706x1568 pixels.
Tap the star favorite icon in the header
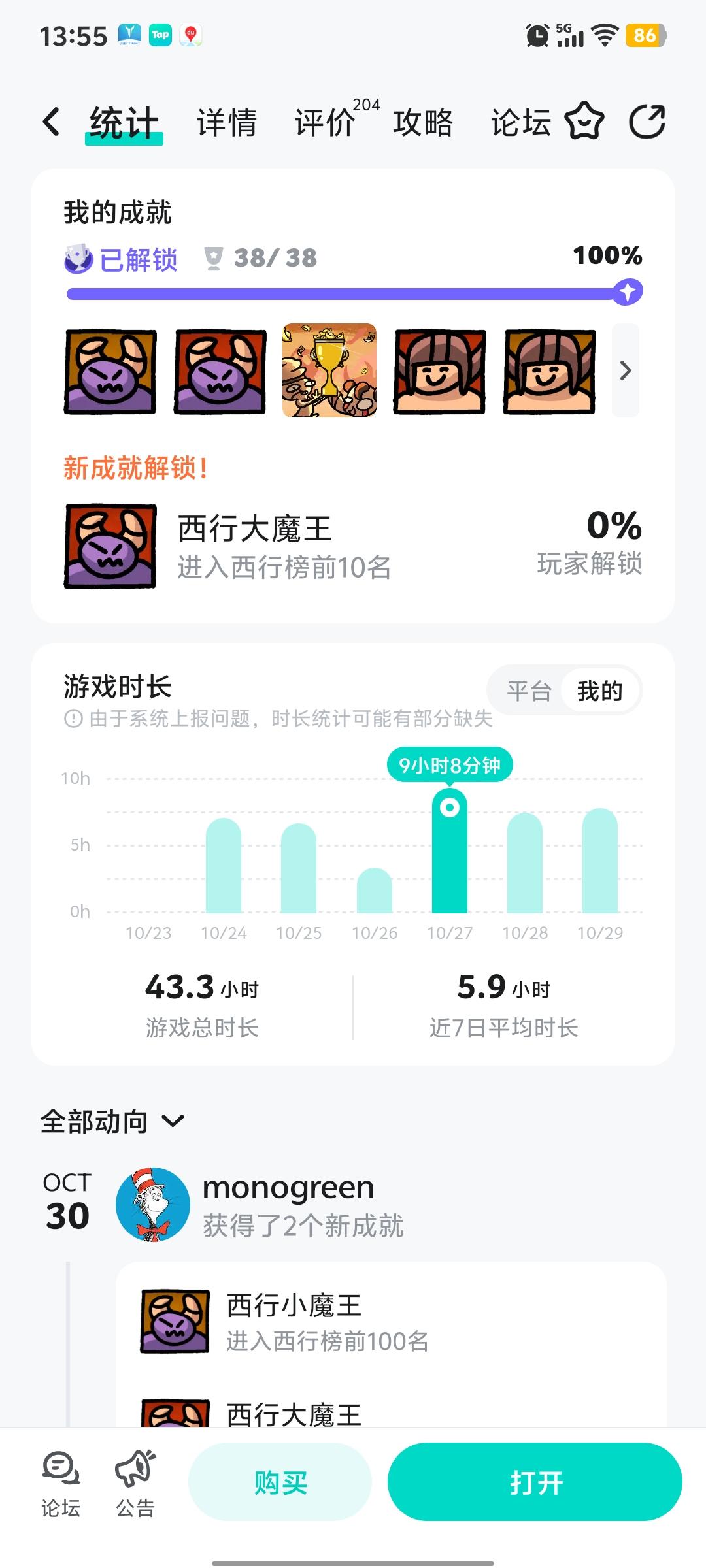click(584, 122)
